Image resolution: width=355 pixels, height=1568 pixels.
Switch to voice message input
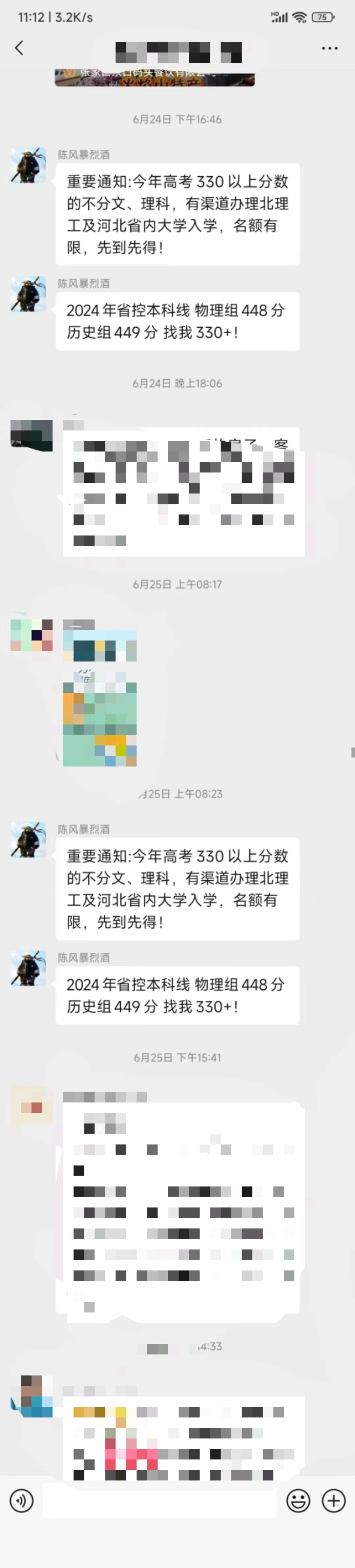point(21,1500)
